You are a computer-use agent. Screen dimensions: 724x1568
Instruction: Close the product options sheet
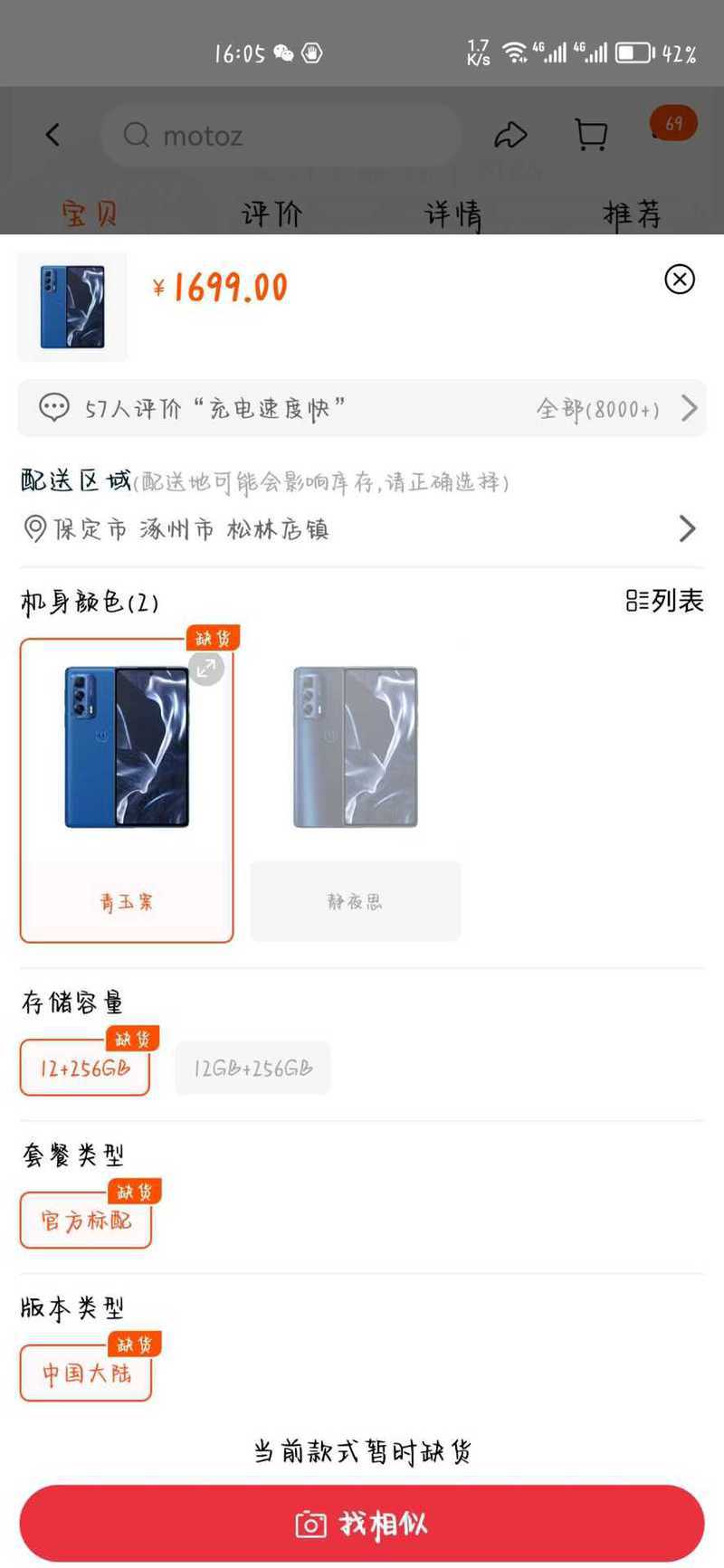pyautogui.click(x=680, y=279)
